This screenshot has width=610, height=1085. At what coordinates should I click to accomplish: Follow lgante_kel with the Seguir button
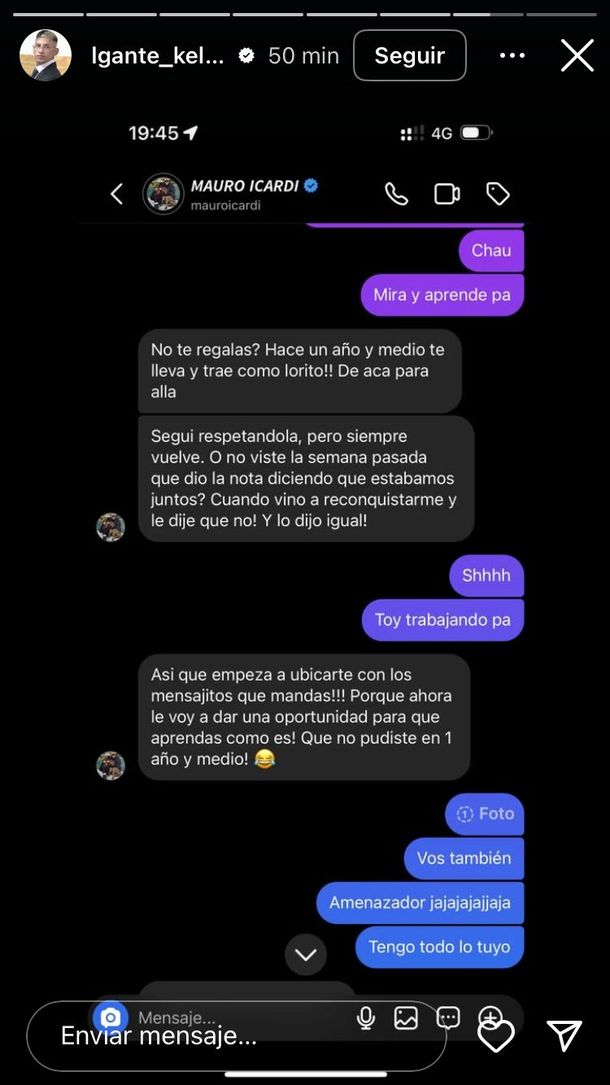click(409, 56)
